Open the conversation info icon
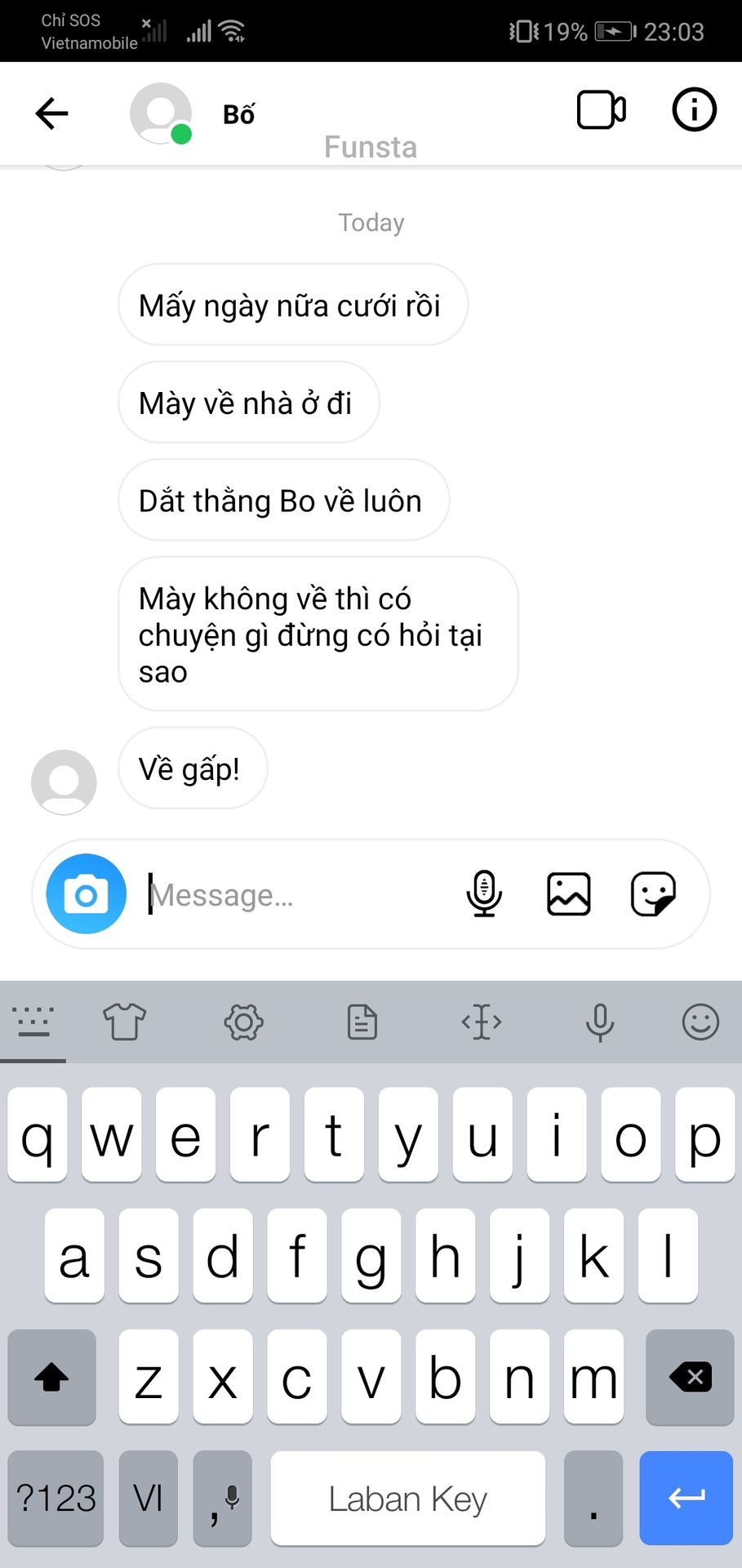This screenshot has height=1568, width=742. click(694, 109)
